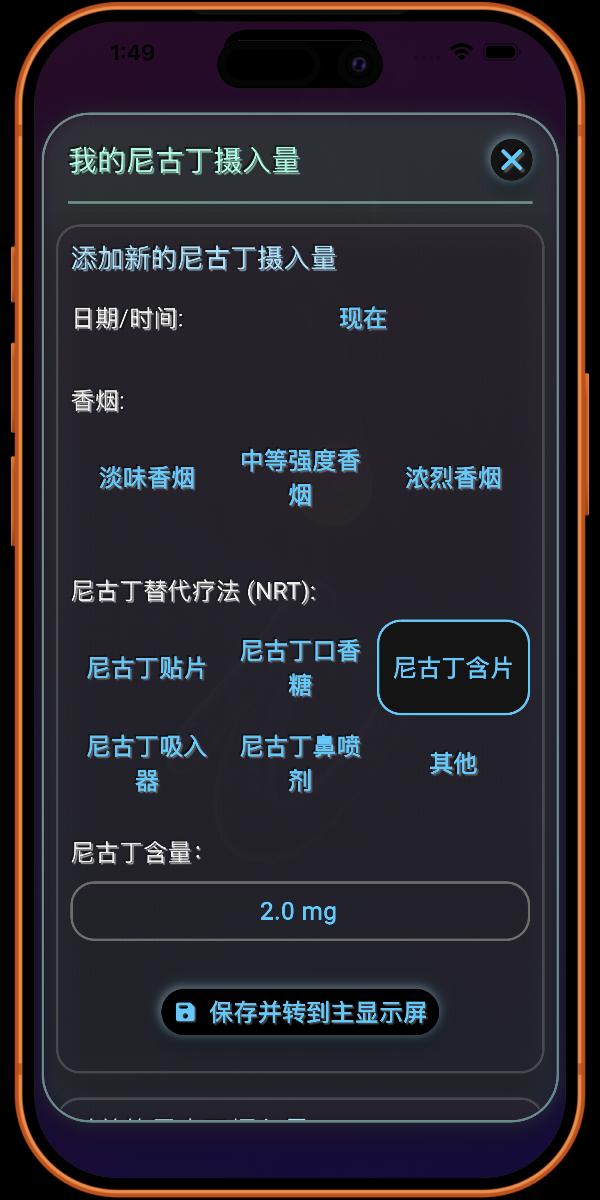Select 尼古丁吸入器 option

pyautogui.click(x=147, y=763)
